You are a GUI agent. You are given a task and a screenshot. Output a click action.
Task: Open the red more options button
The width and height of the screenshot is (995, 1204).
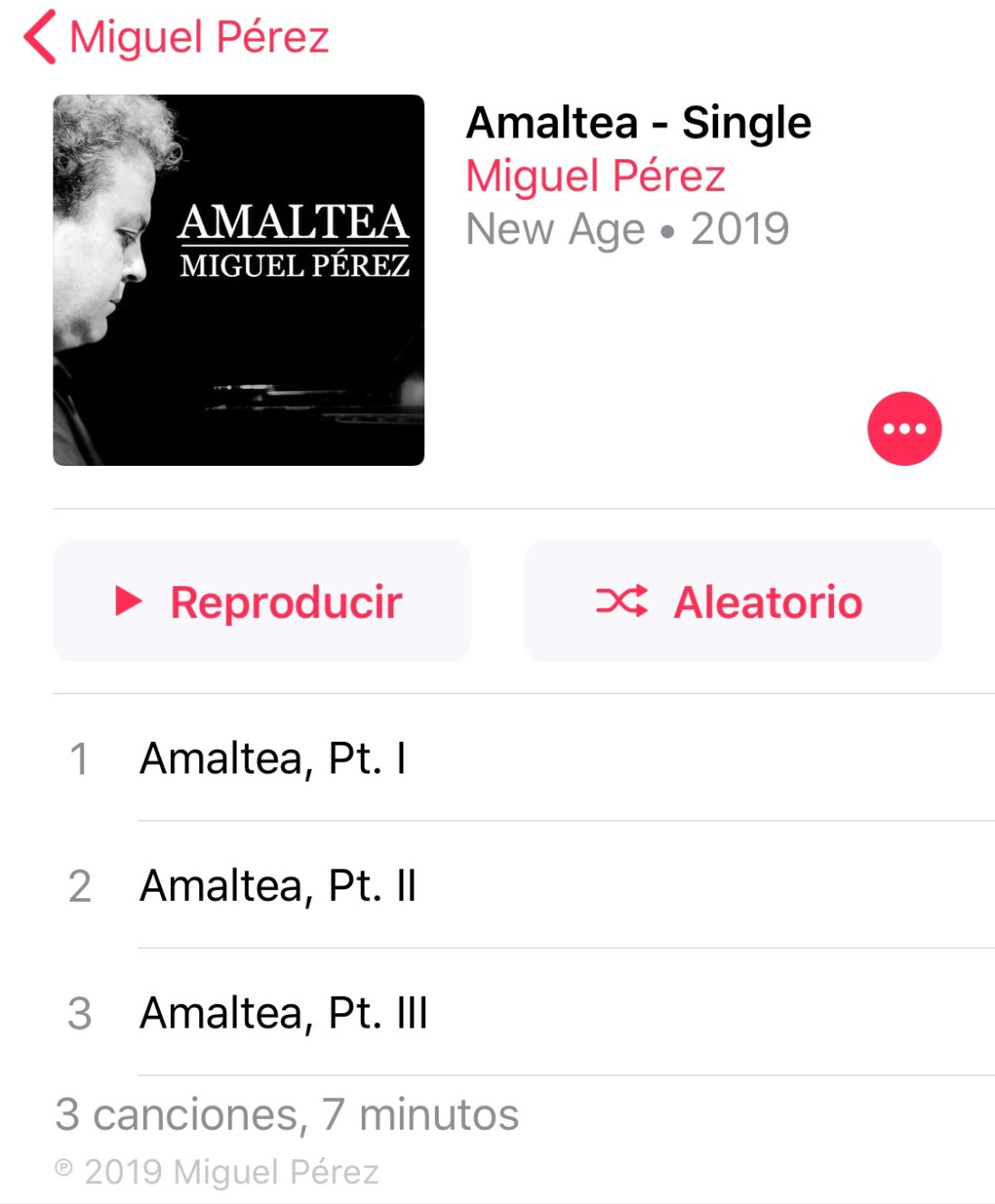[x=904, y=429]
